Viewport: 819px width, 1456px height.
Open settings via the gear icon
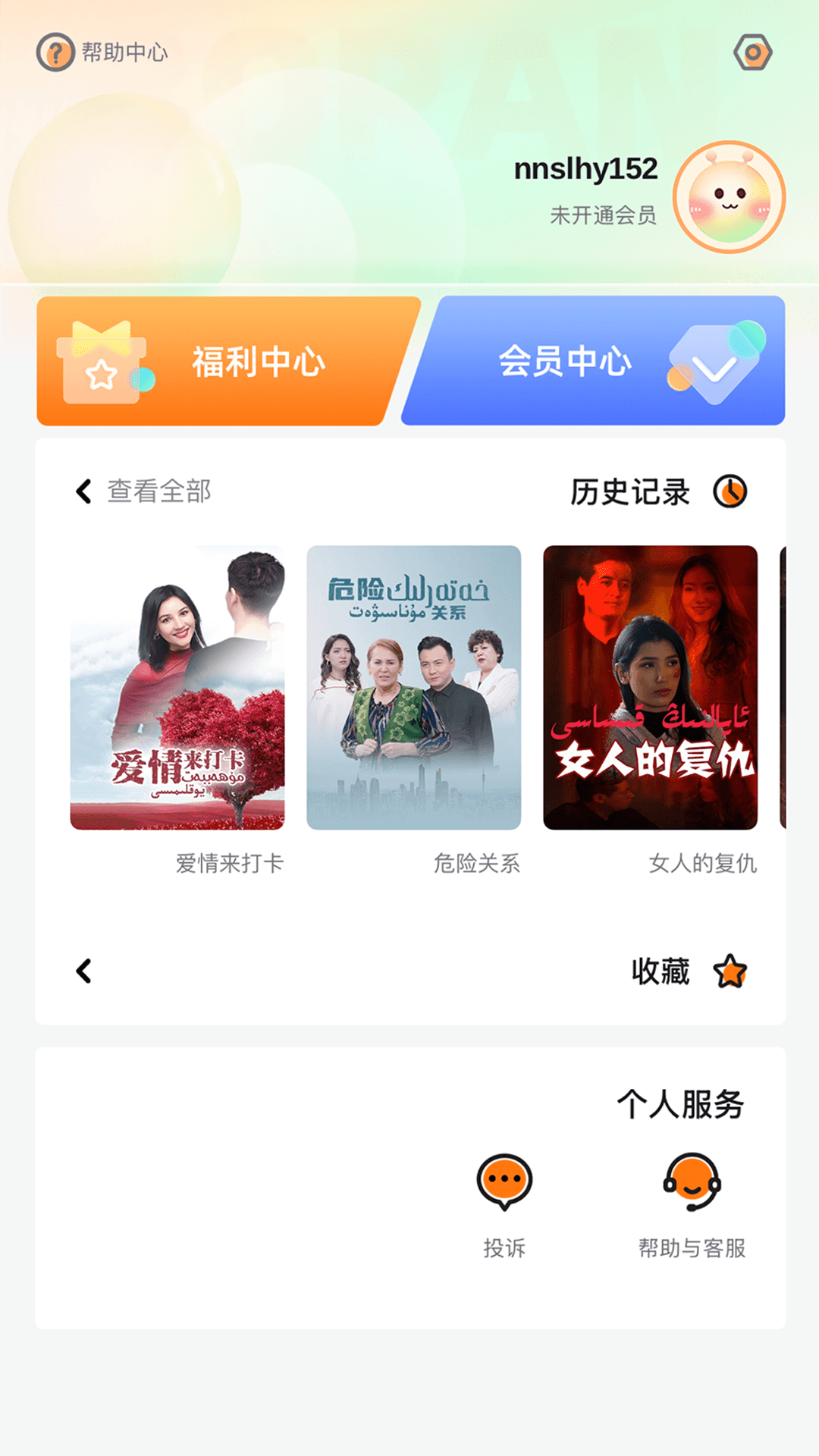coord(753,53)
